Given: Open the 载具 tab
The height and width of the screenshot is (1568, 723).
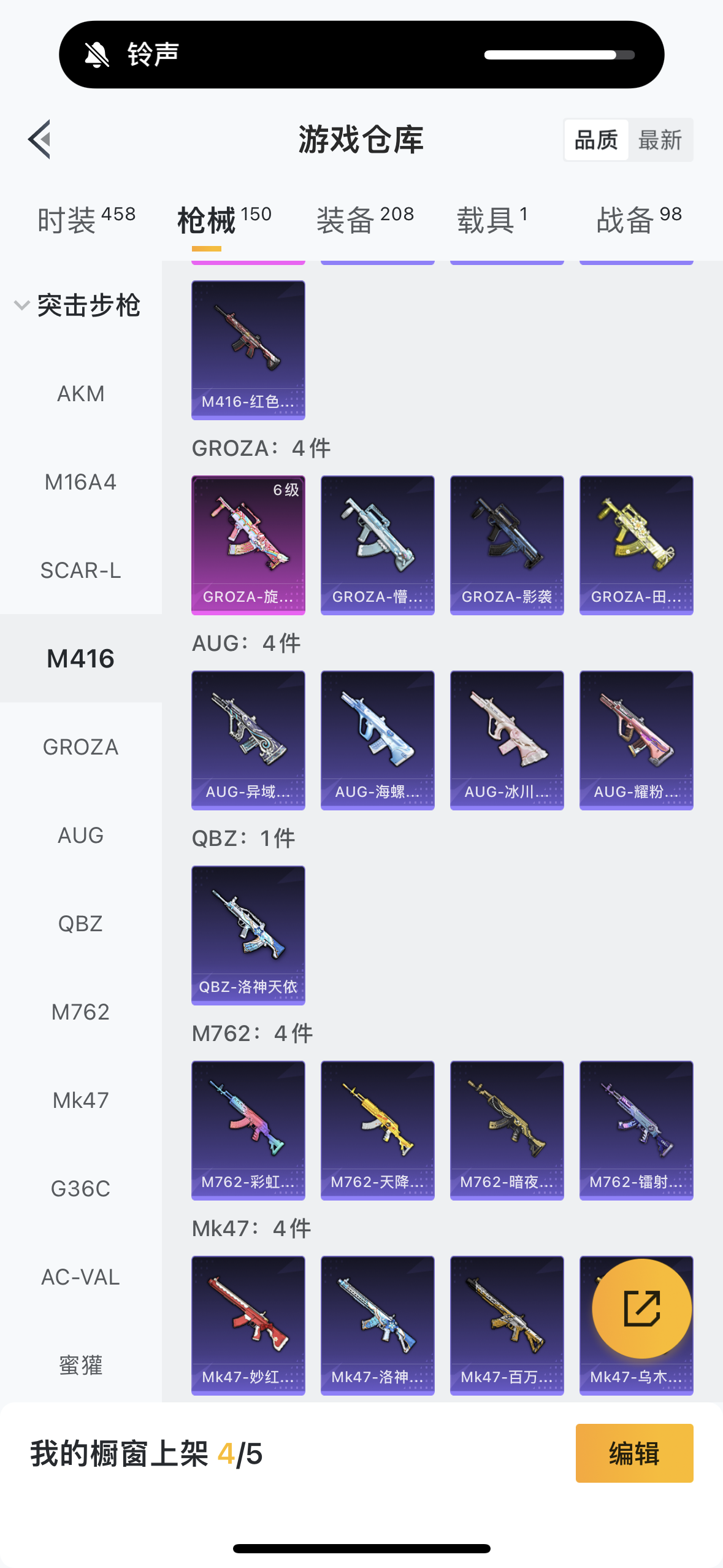Looking at the screenshot, I should pos(492,220).
